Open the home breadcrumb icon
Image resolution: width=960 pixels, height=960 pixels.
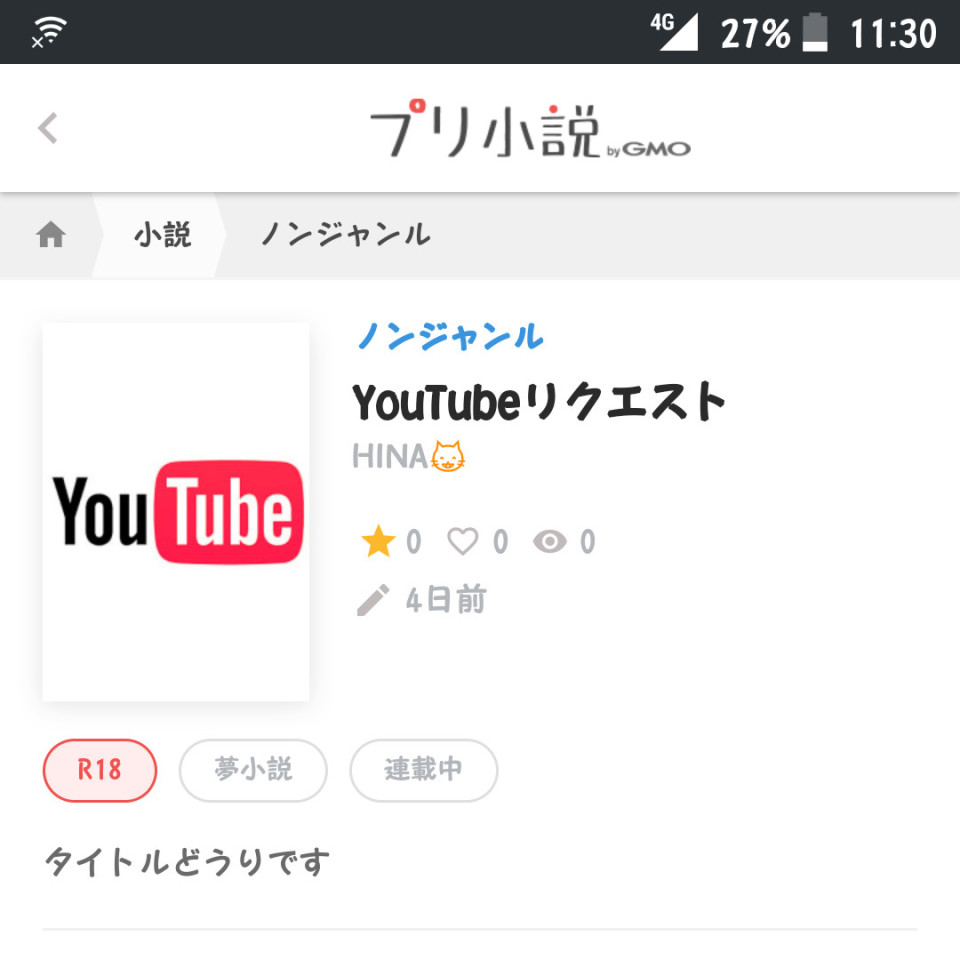(51, 235)
